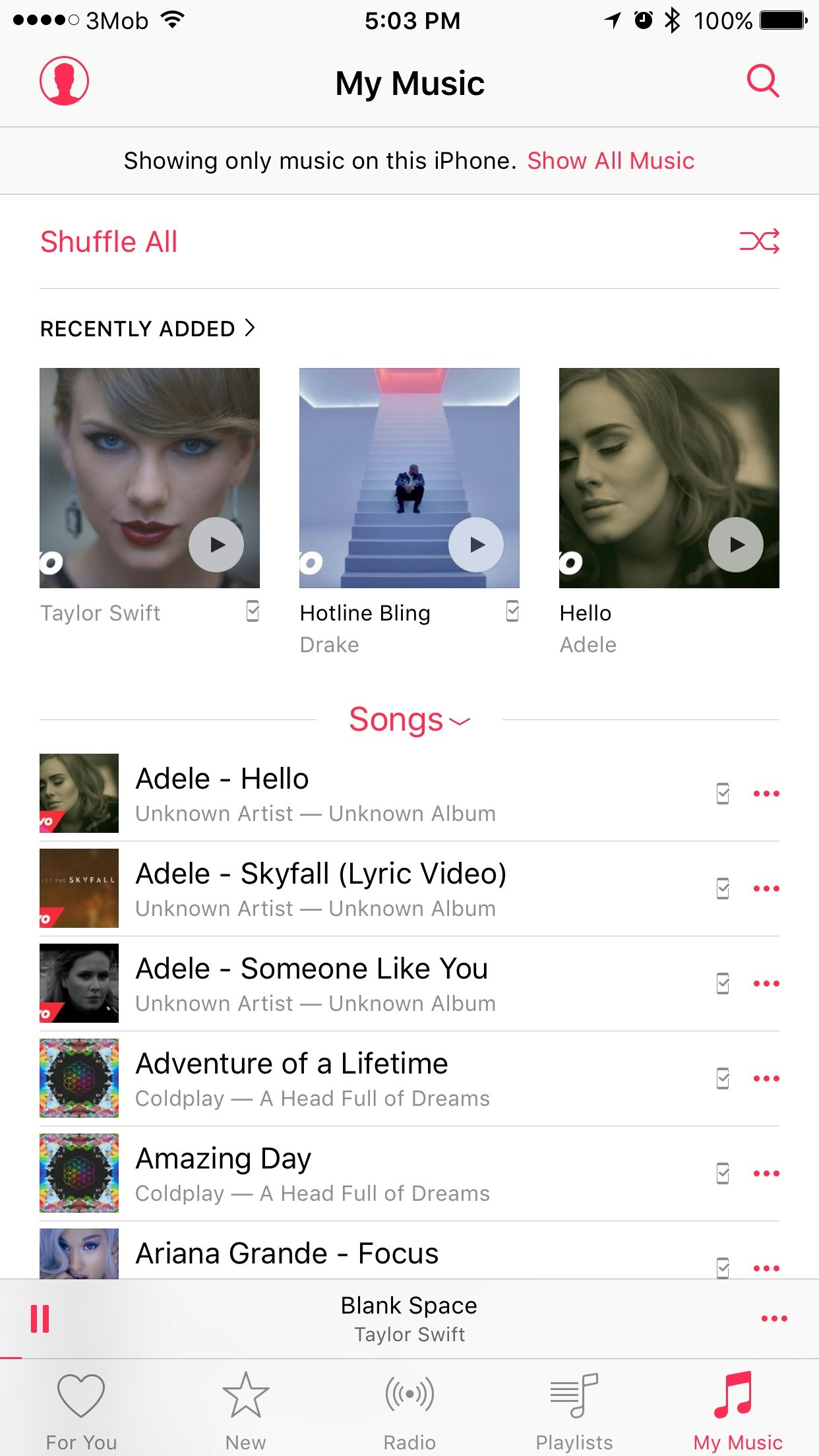Open Recently Added list
The height and width of the screenshot is (1456, 819).
tap(147, 328)
